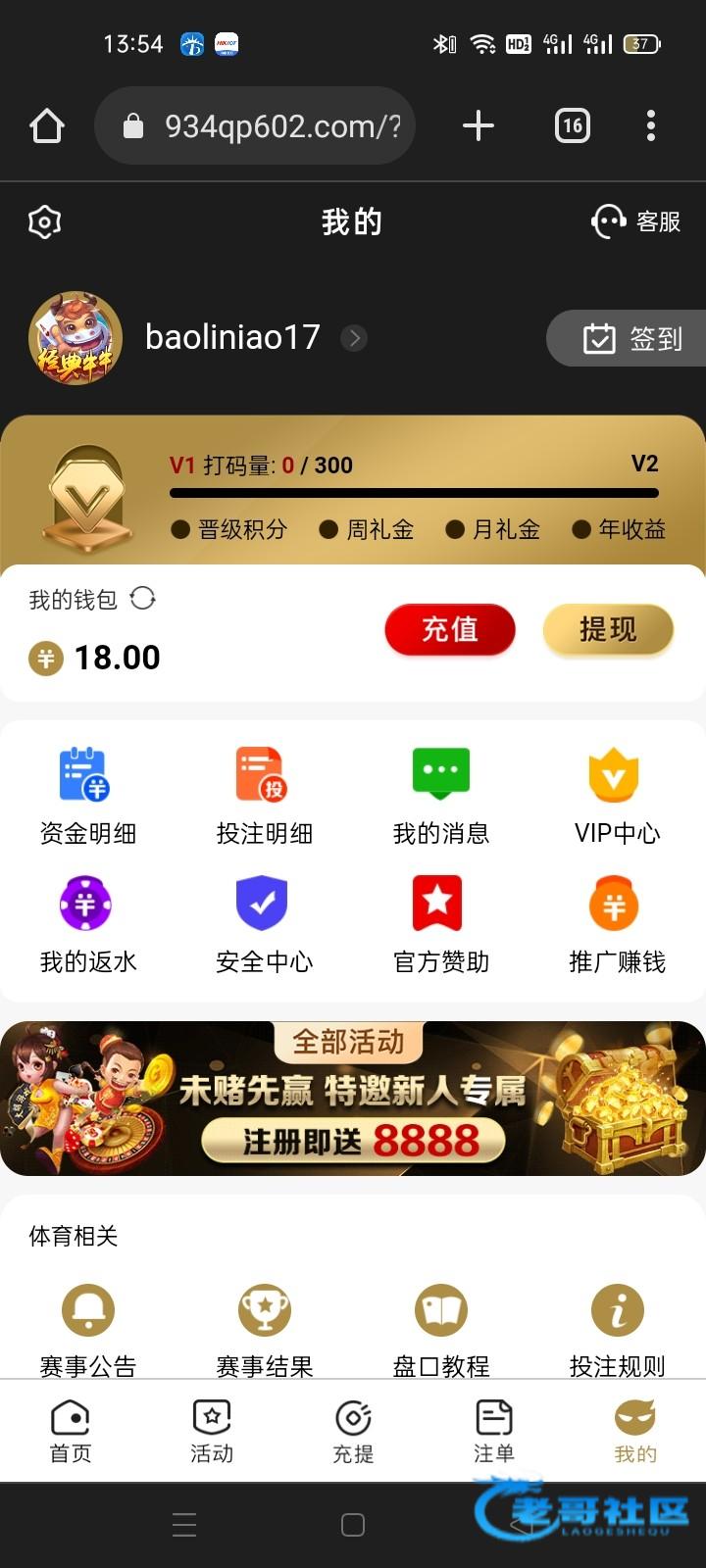706x1568 pixels.
Task: Tap the red 充值 button
Action: coord(449,629)
